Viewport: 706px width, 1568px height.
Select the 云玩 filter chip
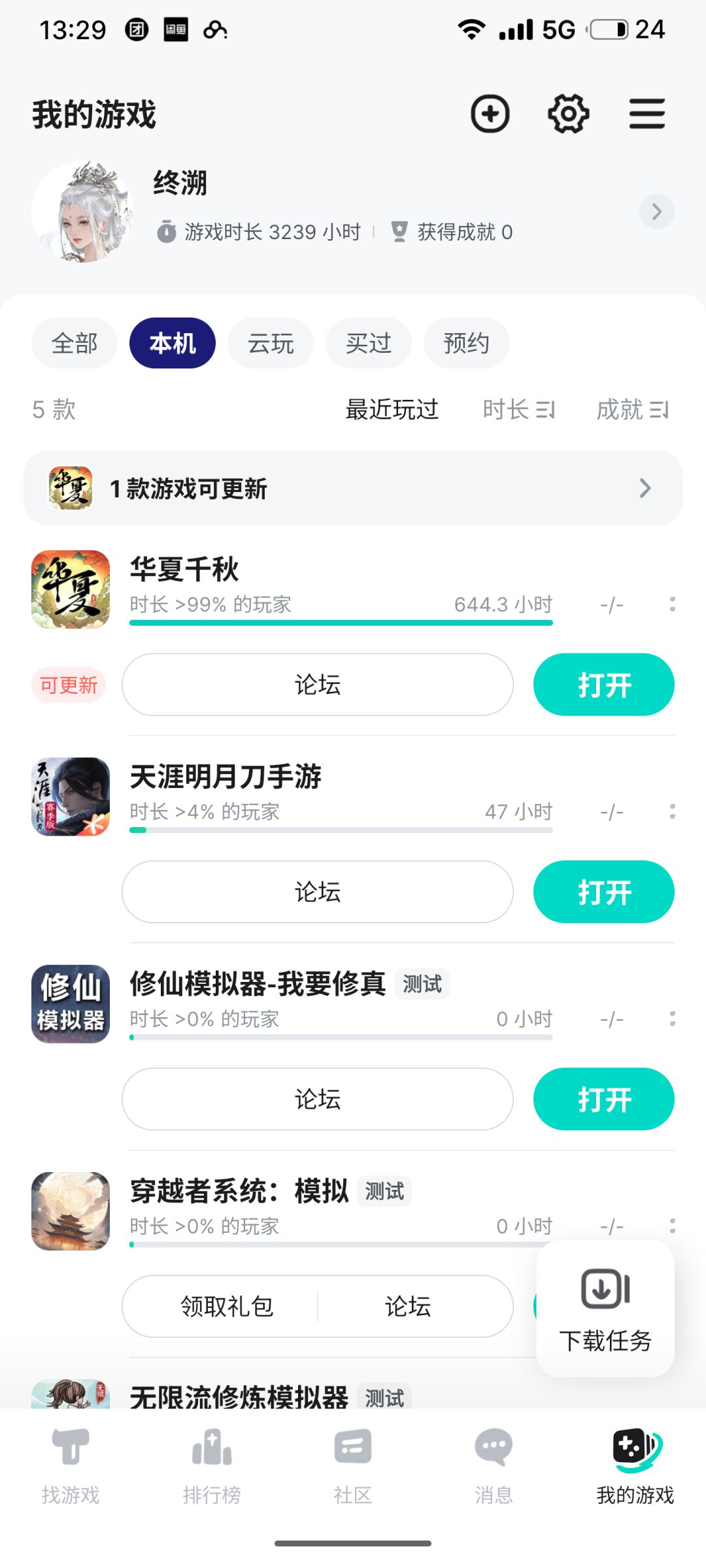tap(271, 343)
